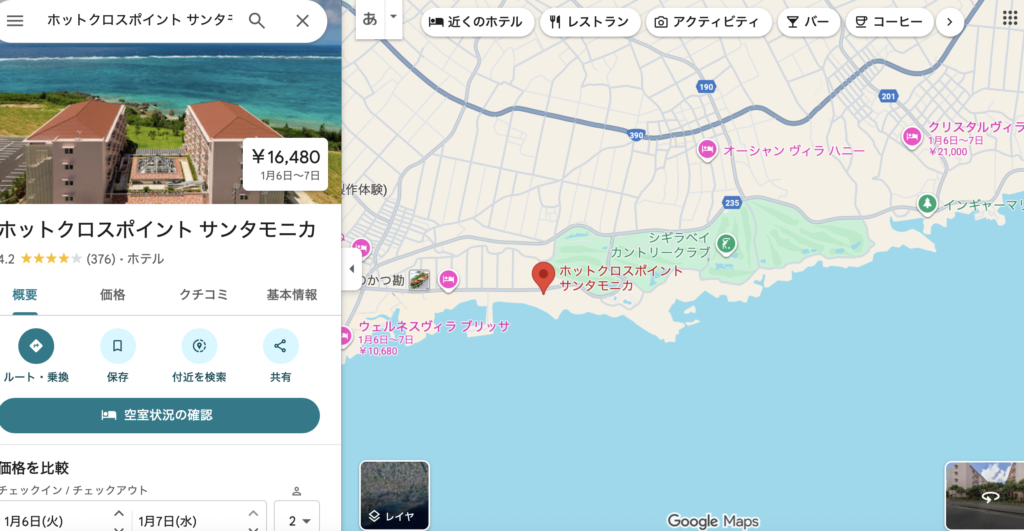Viewport: 1024px width, 531px height.
Task: Save this hotel with 保存
Action: [117, 346]
